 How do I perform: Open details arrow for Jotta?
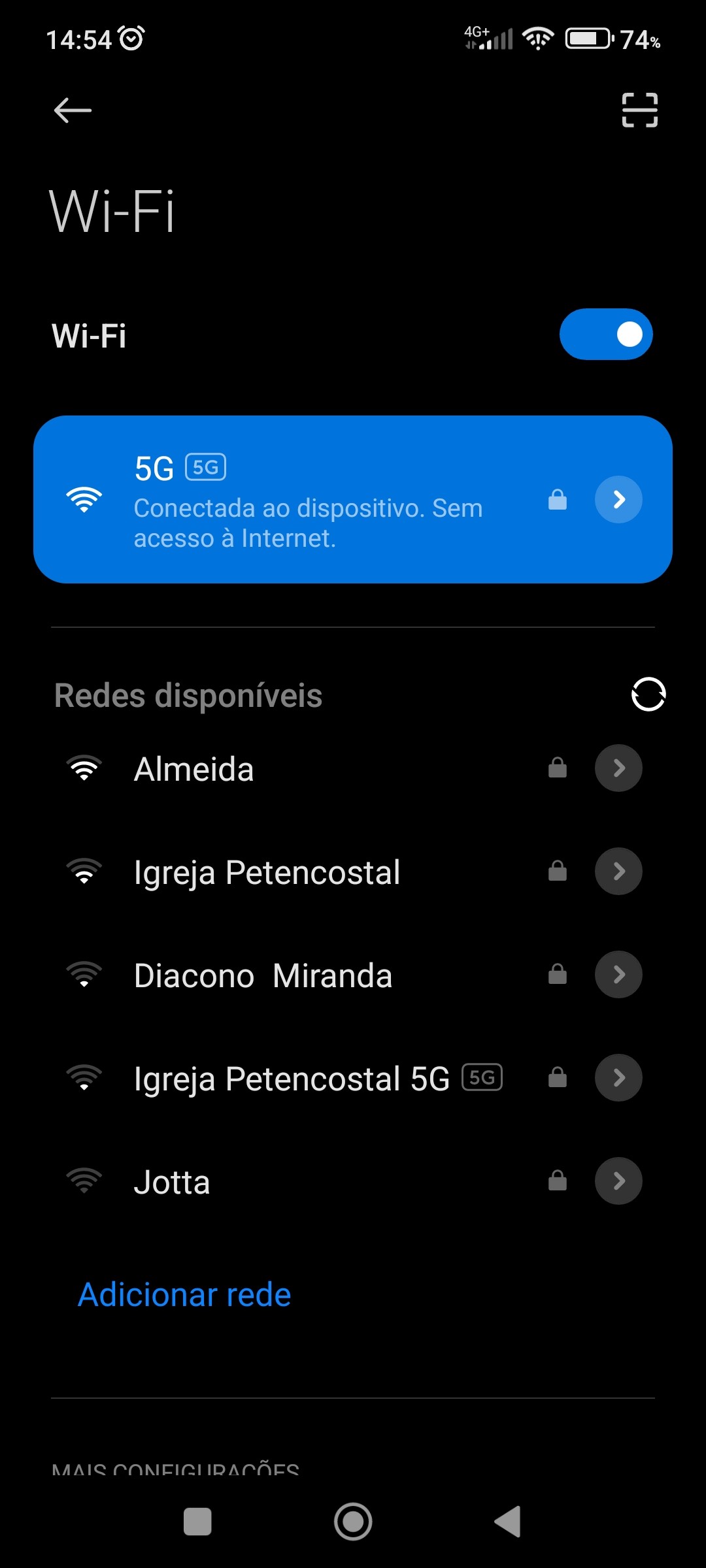[618, 1181]
